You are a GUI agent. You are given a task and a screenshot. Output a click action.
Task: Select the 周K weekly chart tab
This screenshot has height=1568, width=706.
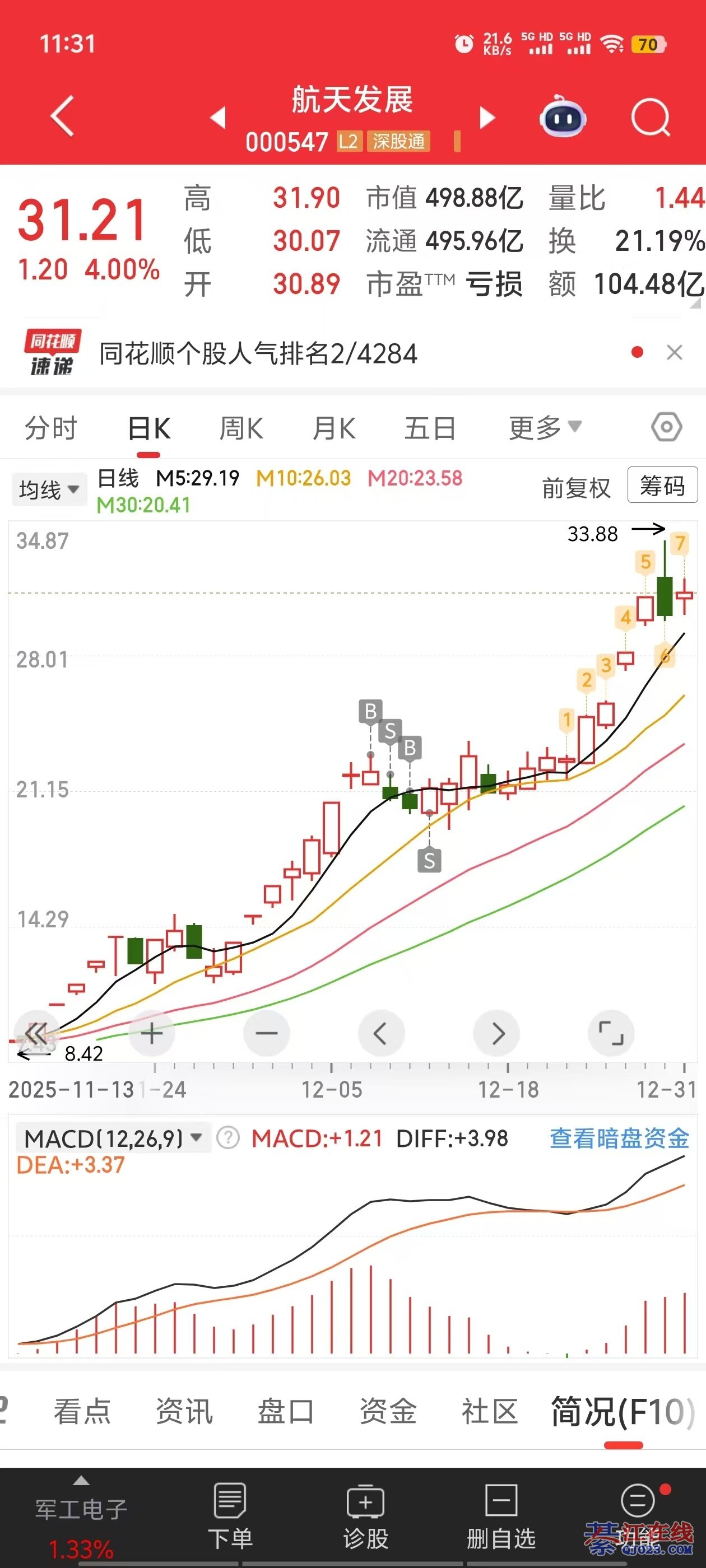coord(240,428)
